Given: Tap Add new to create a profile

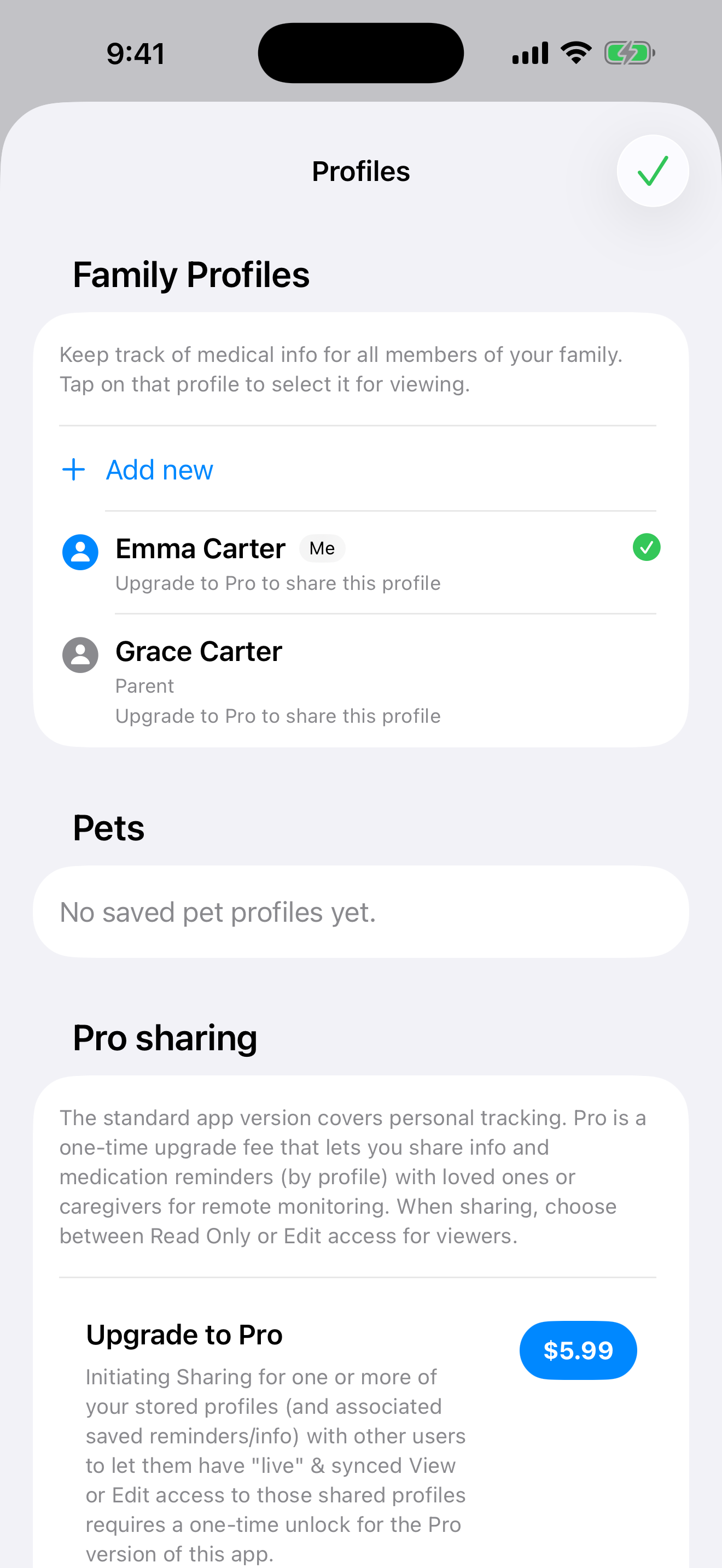Looking at the screenshot, I should click(x=159, y=469).
